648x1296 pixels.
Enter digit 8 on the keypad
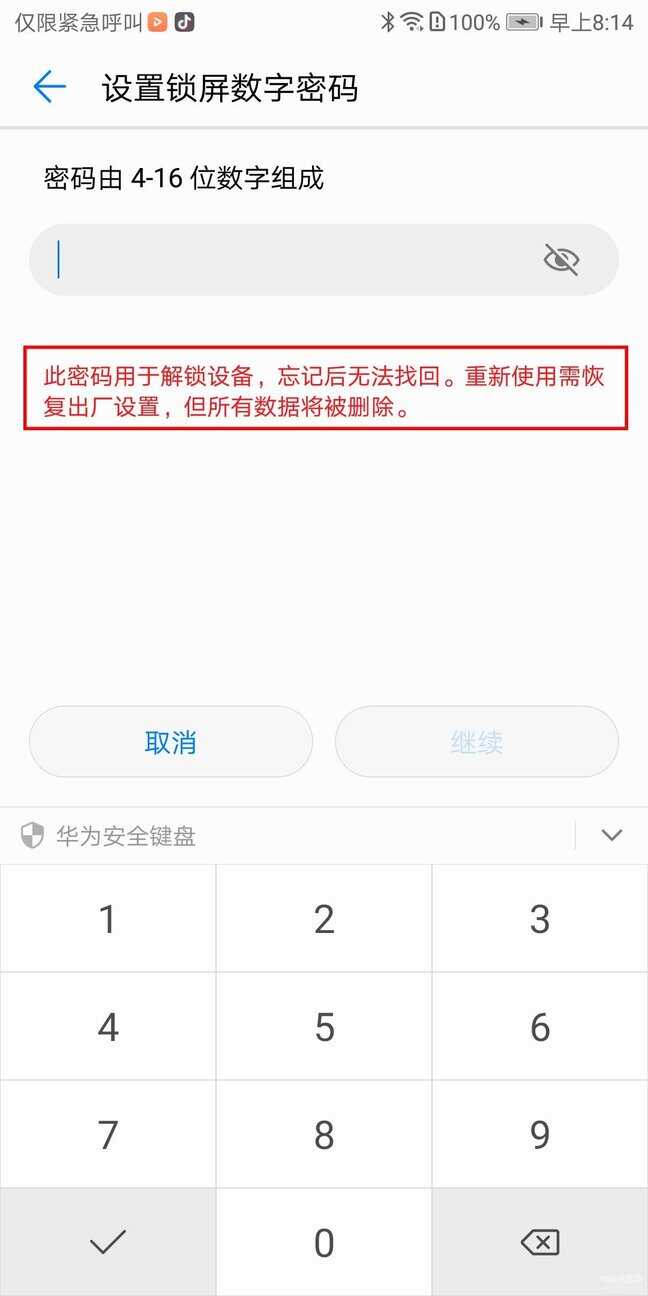coord(324,1135)
